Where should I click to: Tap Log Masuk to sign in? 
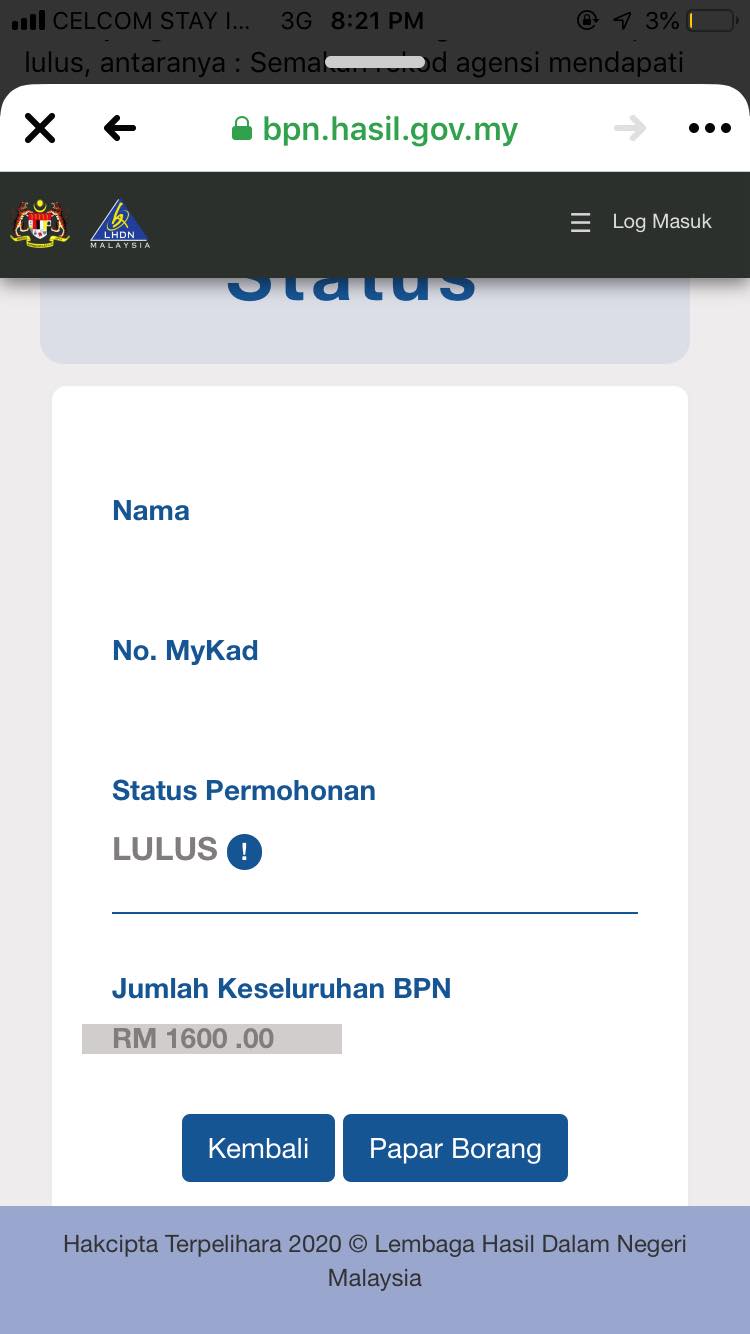click(662, 222)
